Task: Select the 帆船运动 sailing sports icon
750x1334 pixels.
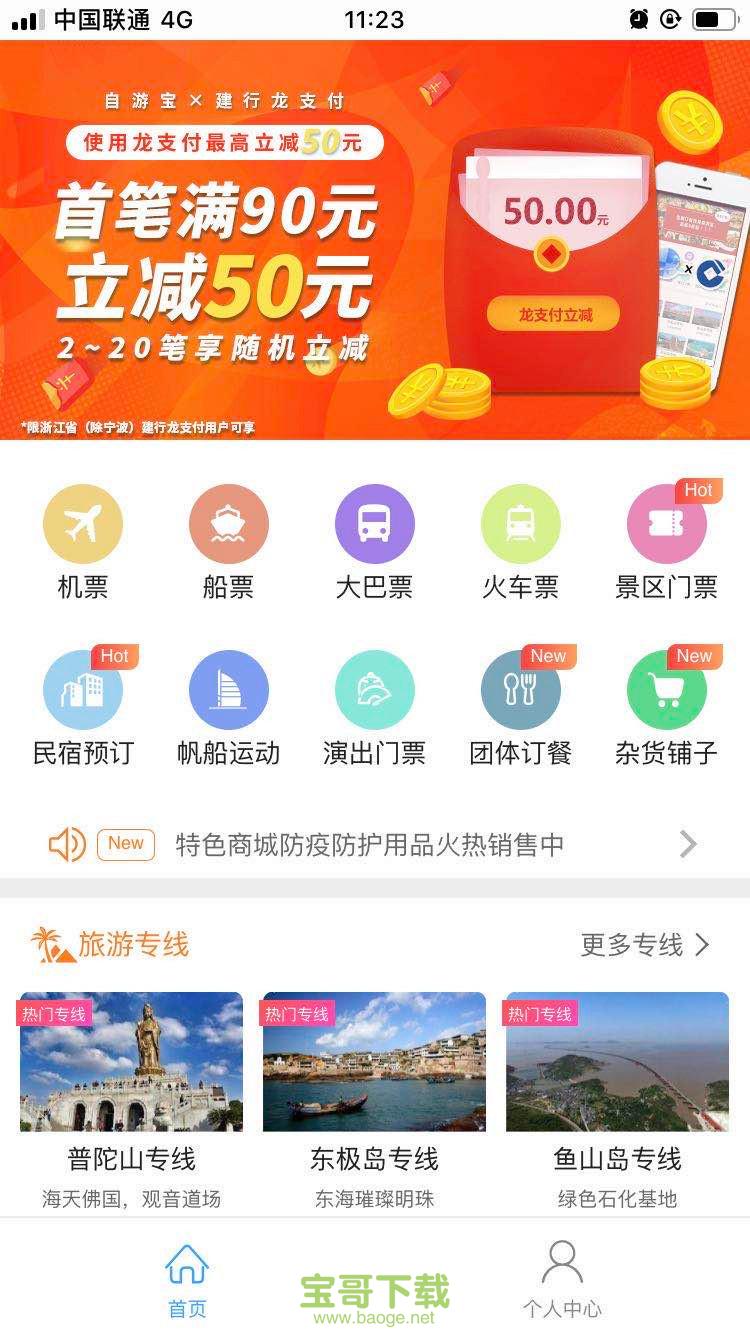Action: pos(229,688)
